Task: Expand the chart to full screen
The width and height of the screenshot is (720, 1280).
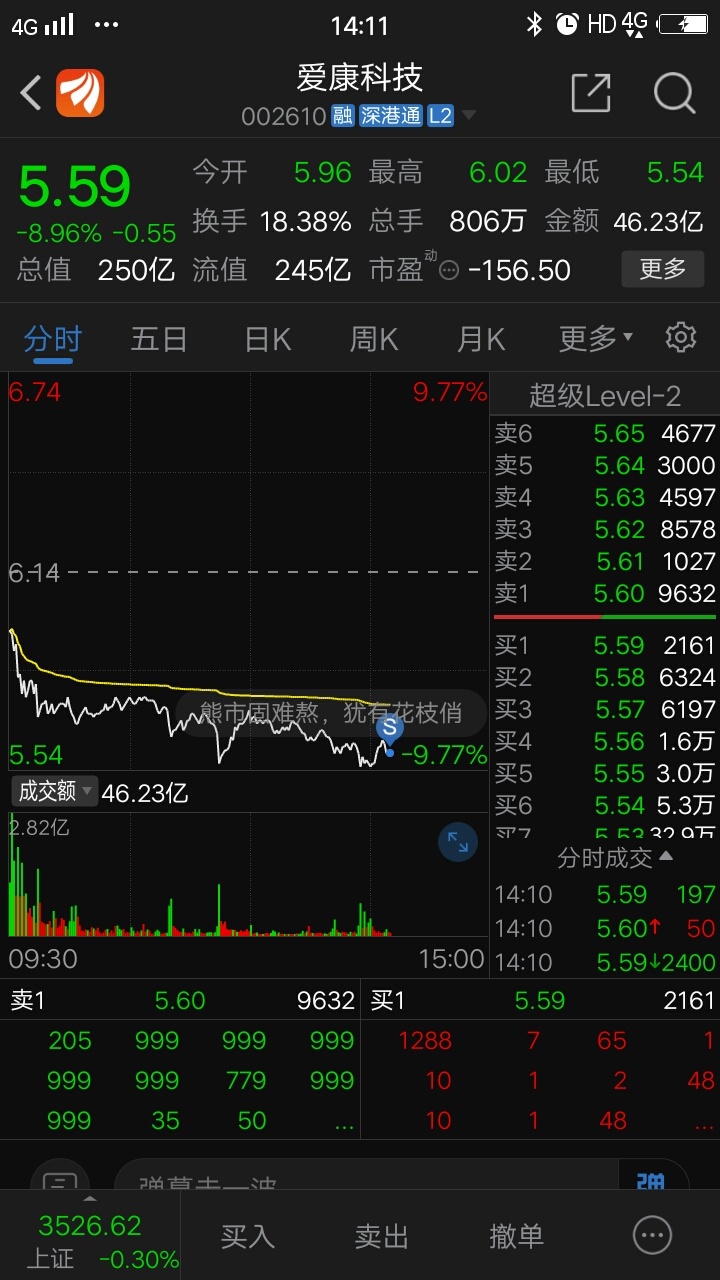Action: [x=458, y=842]
